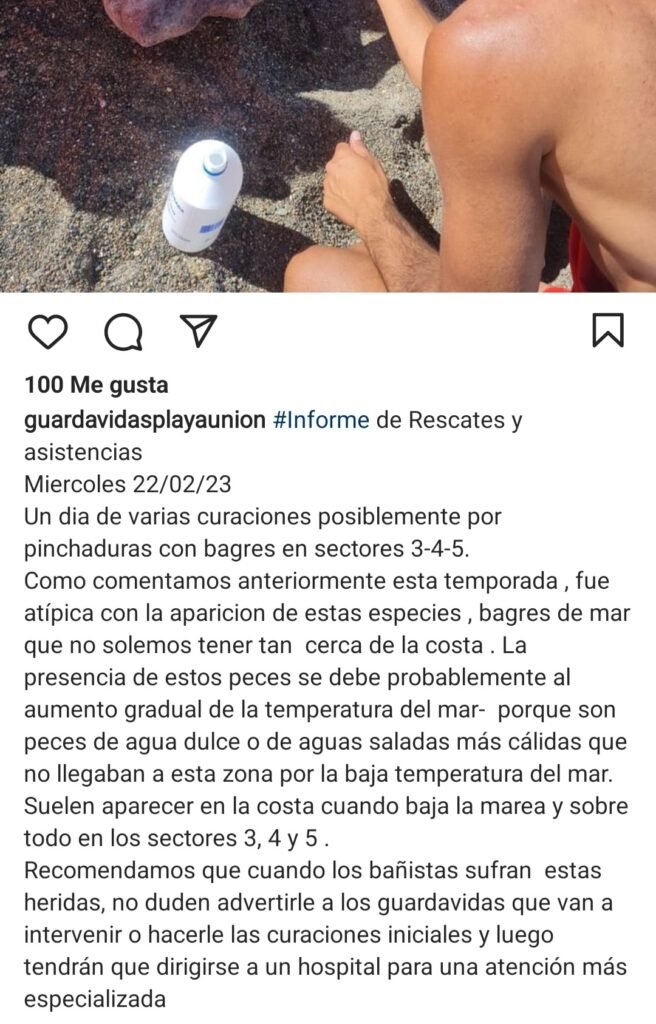The width and height of the screenshot is (656, 1024).
Task: View who liked: 100 Me gusta
Action: click(96, 384)
